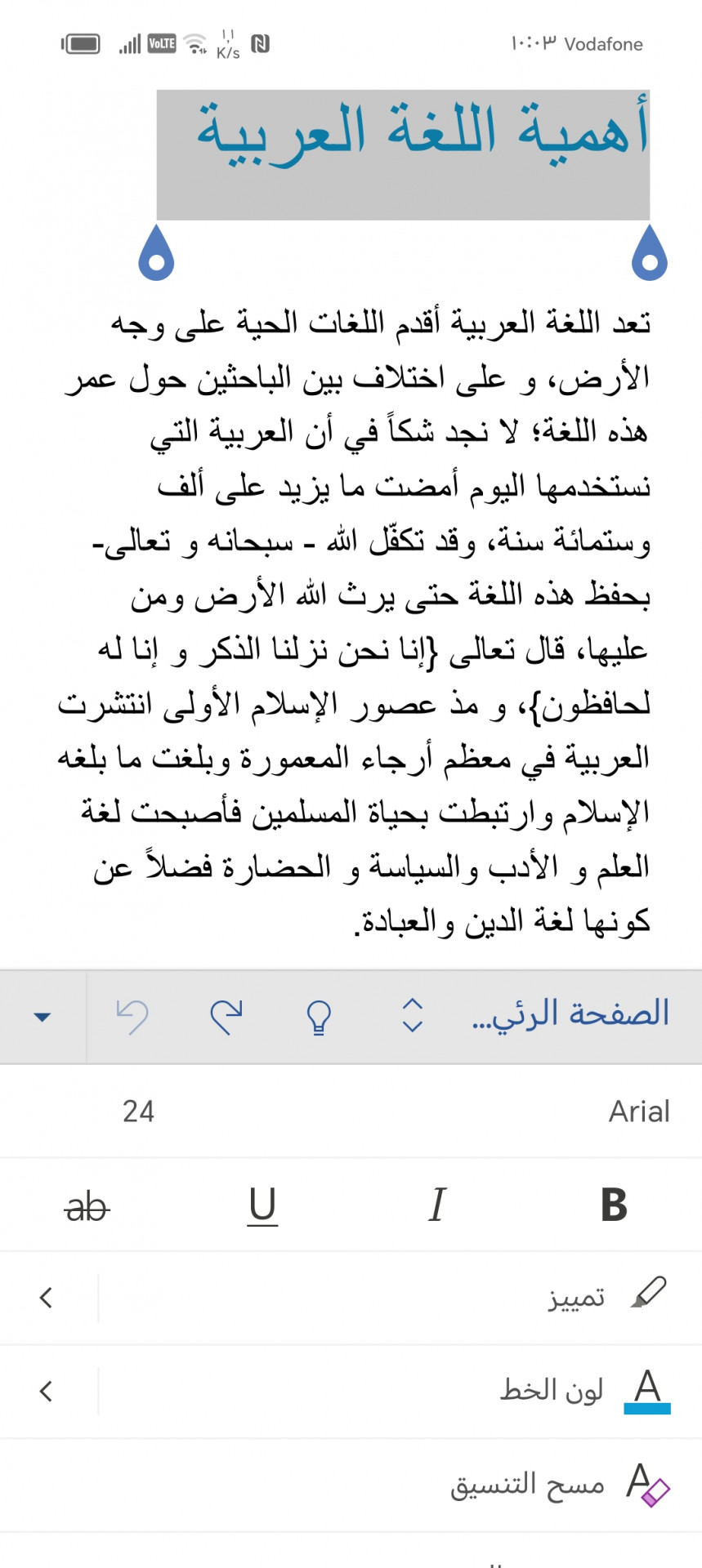Undo the last edit

(x=132, y=1017)
